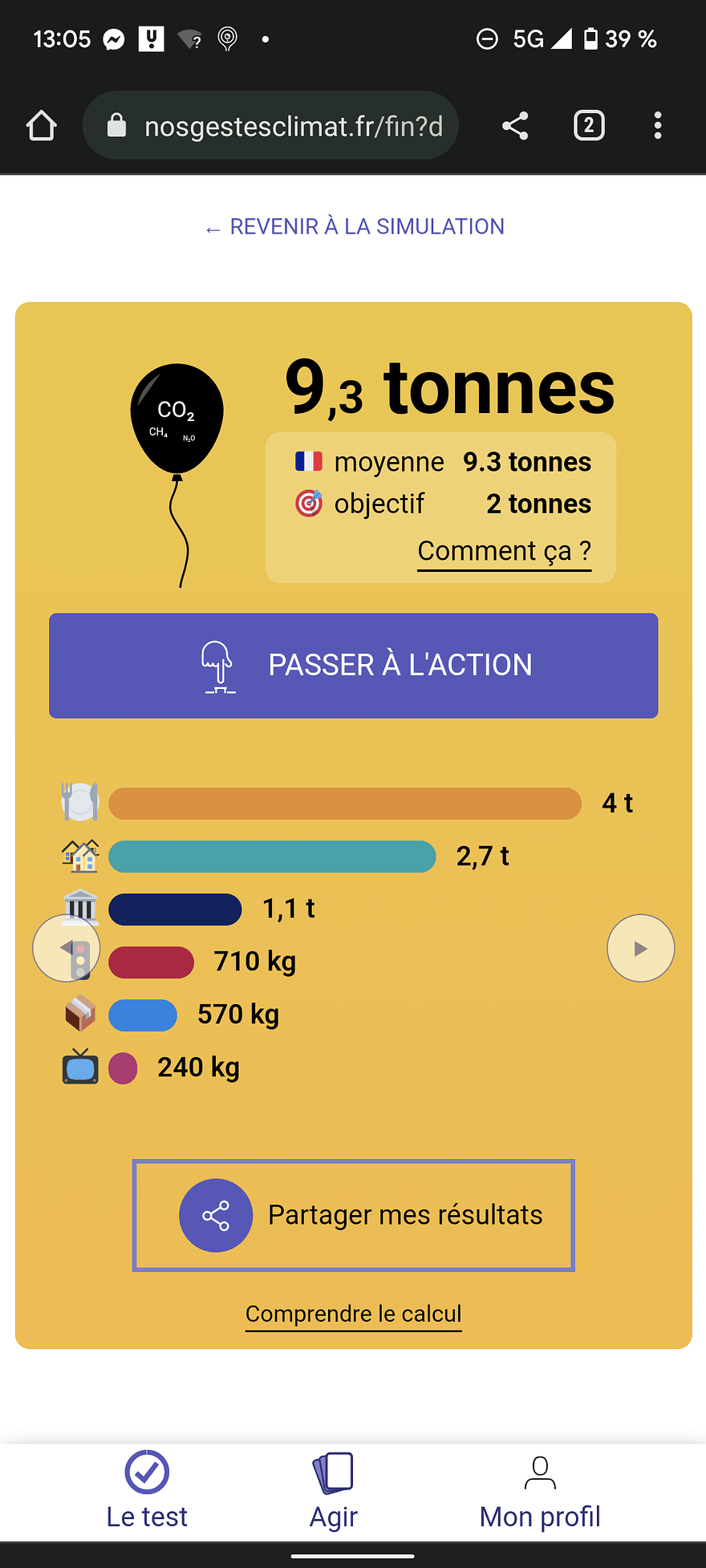Go back via Revenir à la simulation
Screen dimensions: 706x1568
tap(354, 227)
